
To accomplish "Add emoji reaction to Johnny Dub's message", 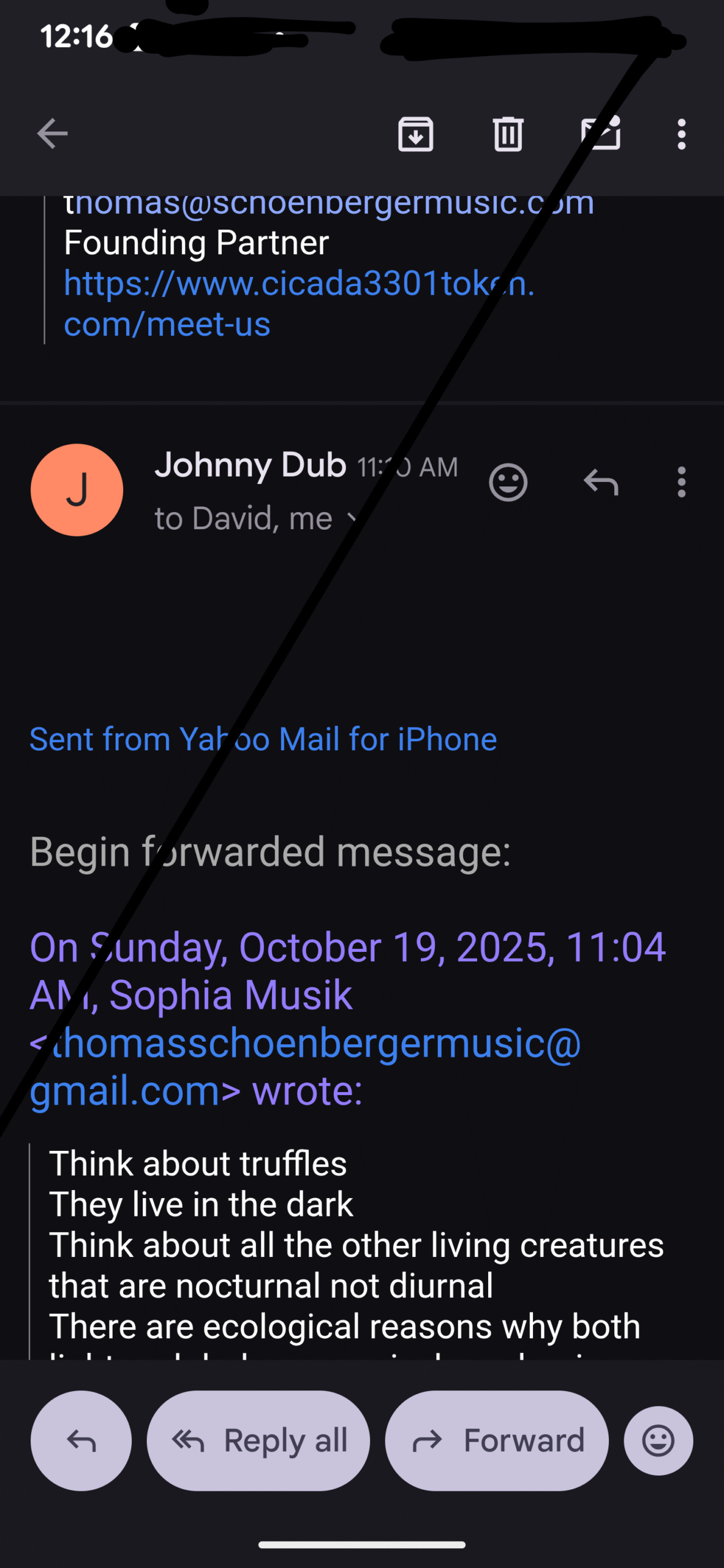I will (508, 483).
